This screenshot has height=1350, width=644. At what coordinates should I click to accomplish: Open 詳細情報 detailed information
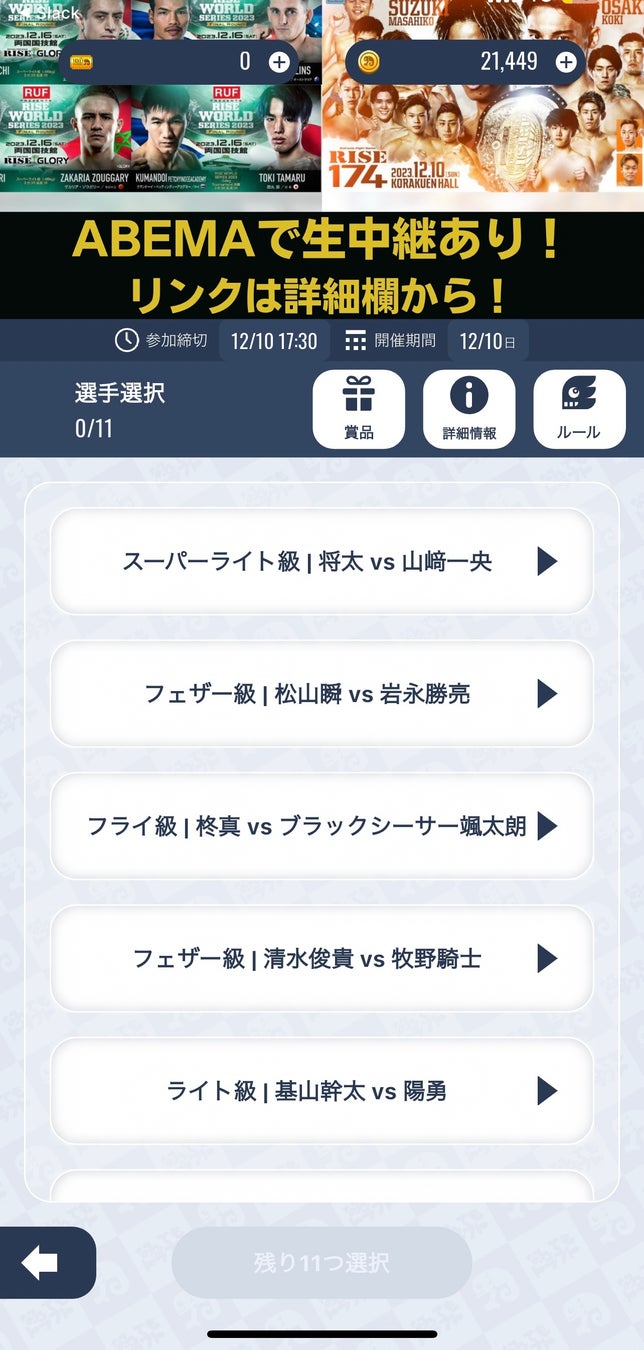pyautogui.click(x=469, y=409)
